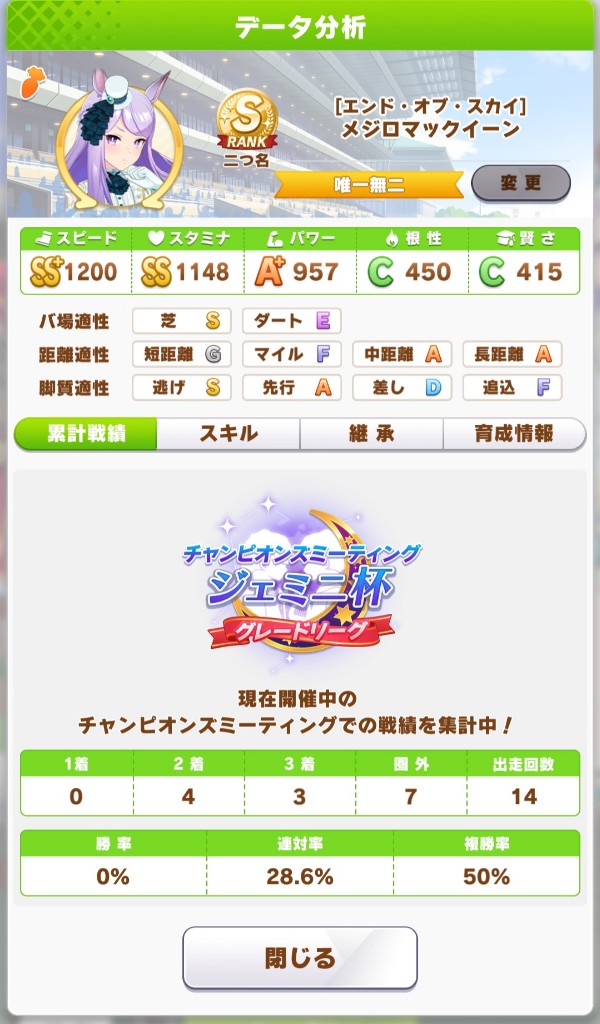This screenshot has width=600, height=1024.
Task: Switch to the 継承 tab
Action: point(371,434)
